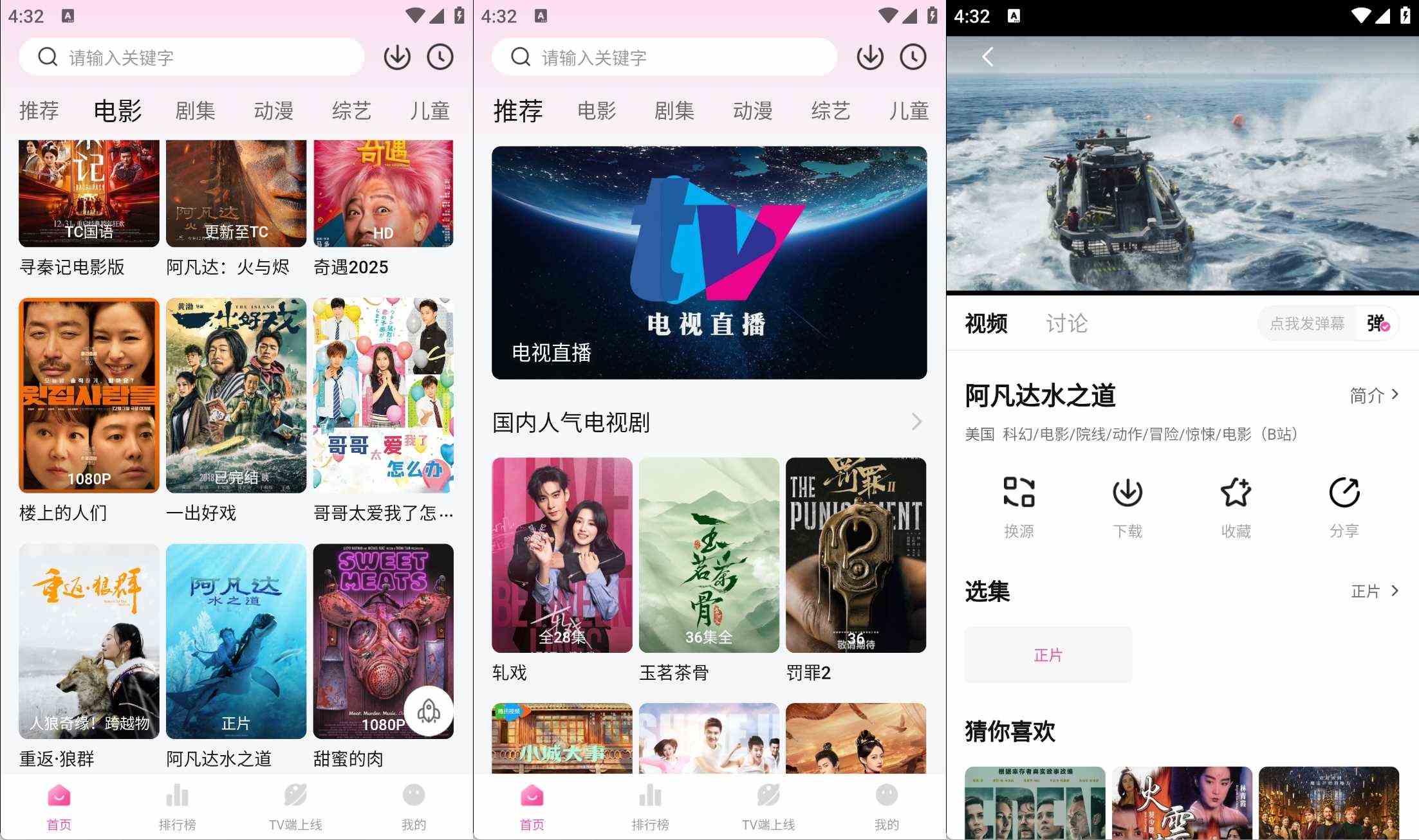This screenshot has height=840, width=1419.
Task: Open the 罚罪2 drama card
Action: click(855, 555)
